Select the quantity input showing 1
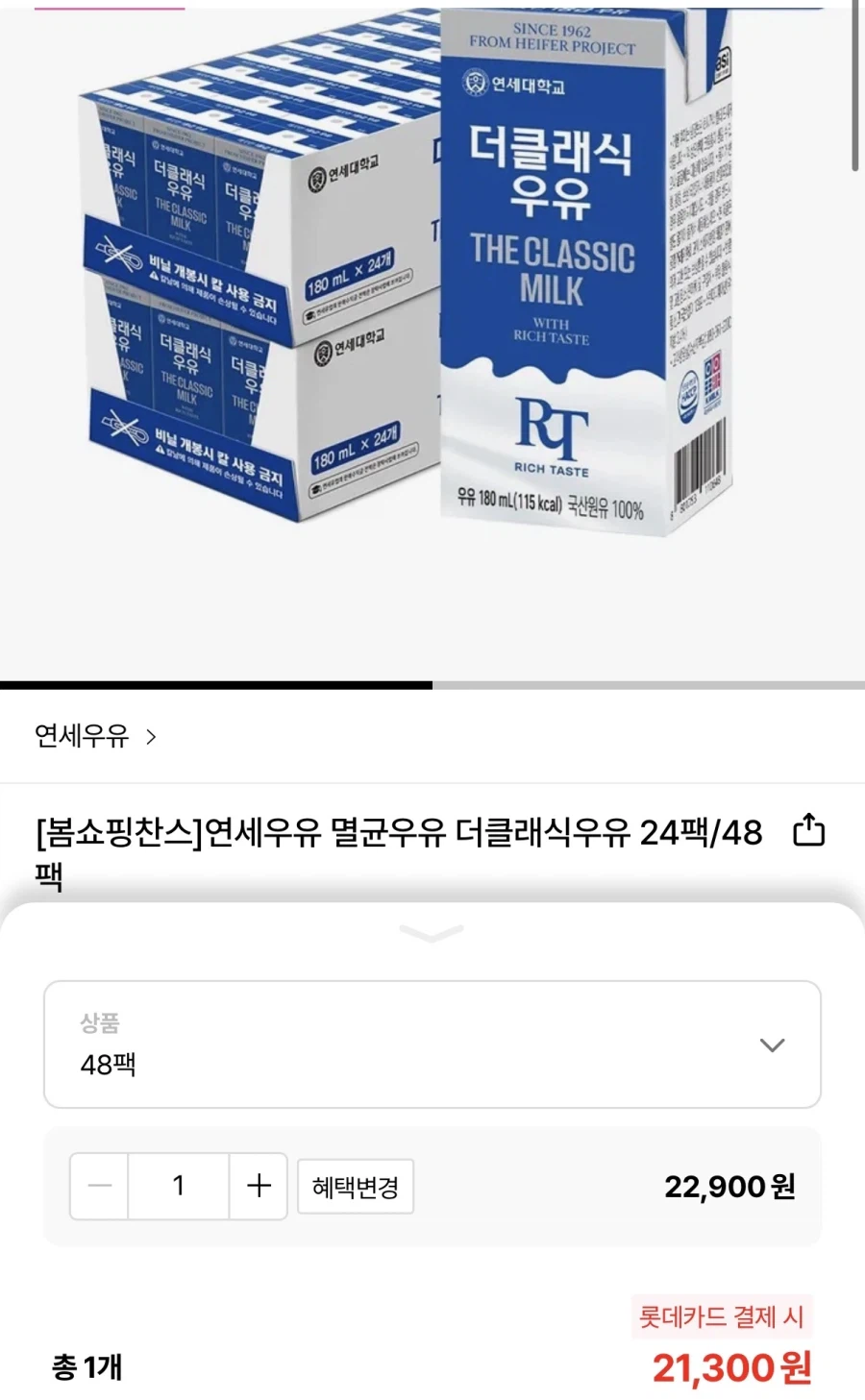 point(179,1186)
